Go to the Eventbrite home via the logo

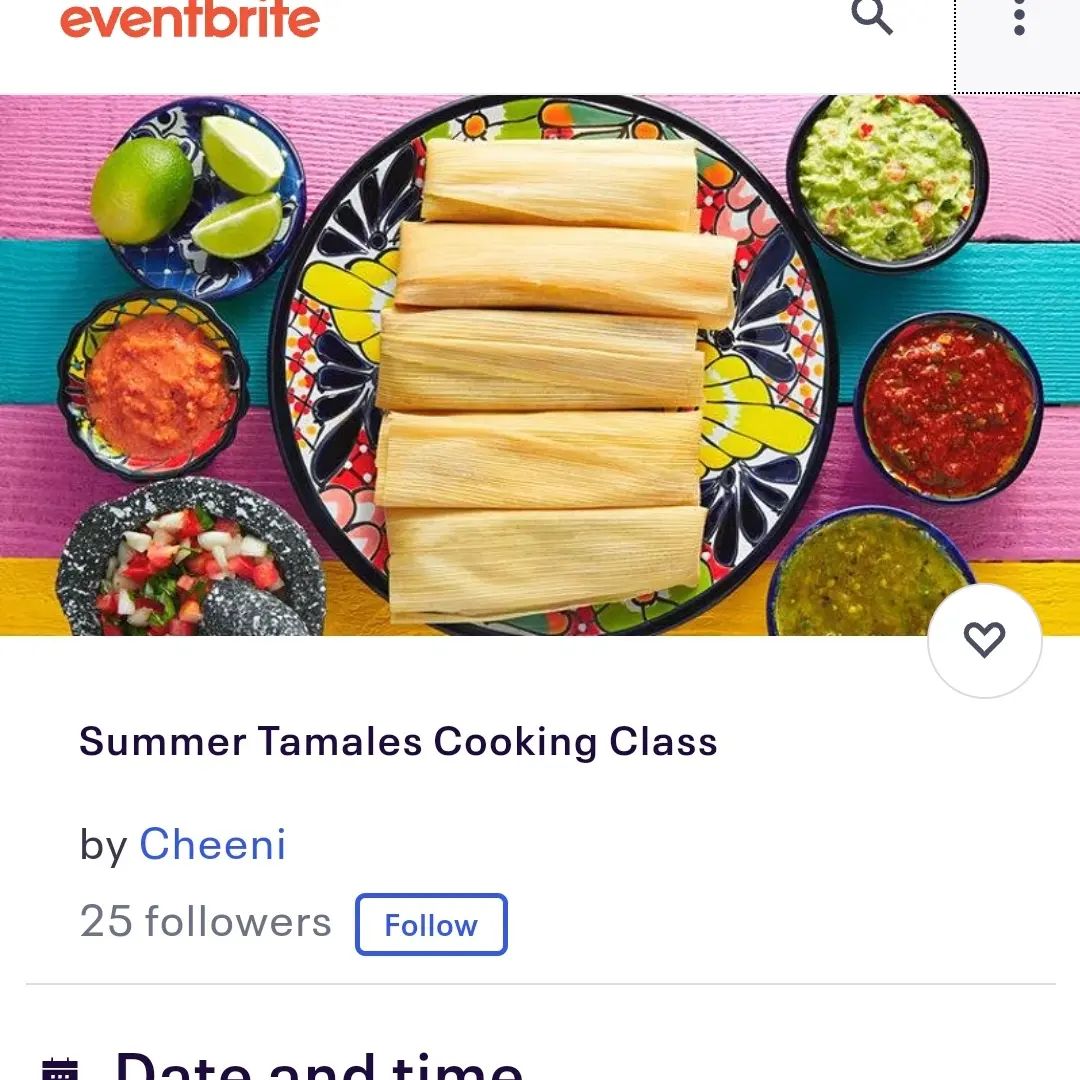click(190, 19)
